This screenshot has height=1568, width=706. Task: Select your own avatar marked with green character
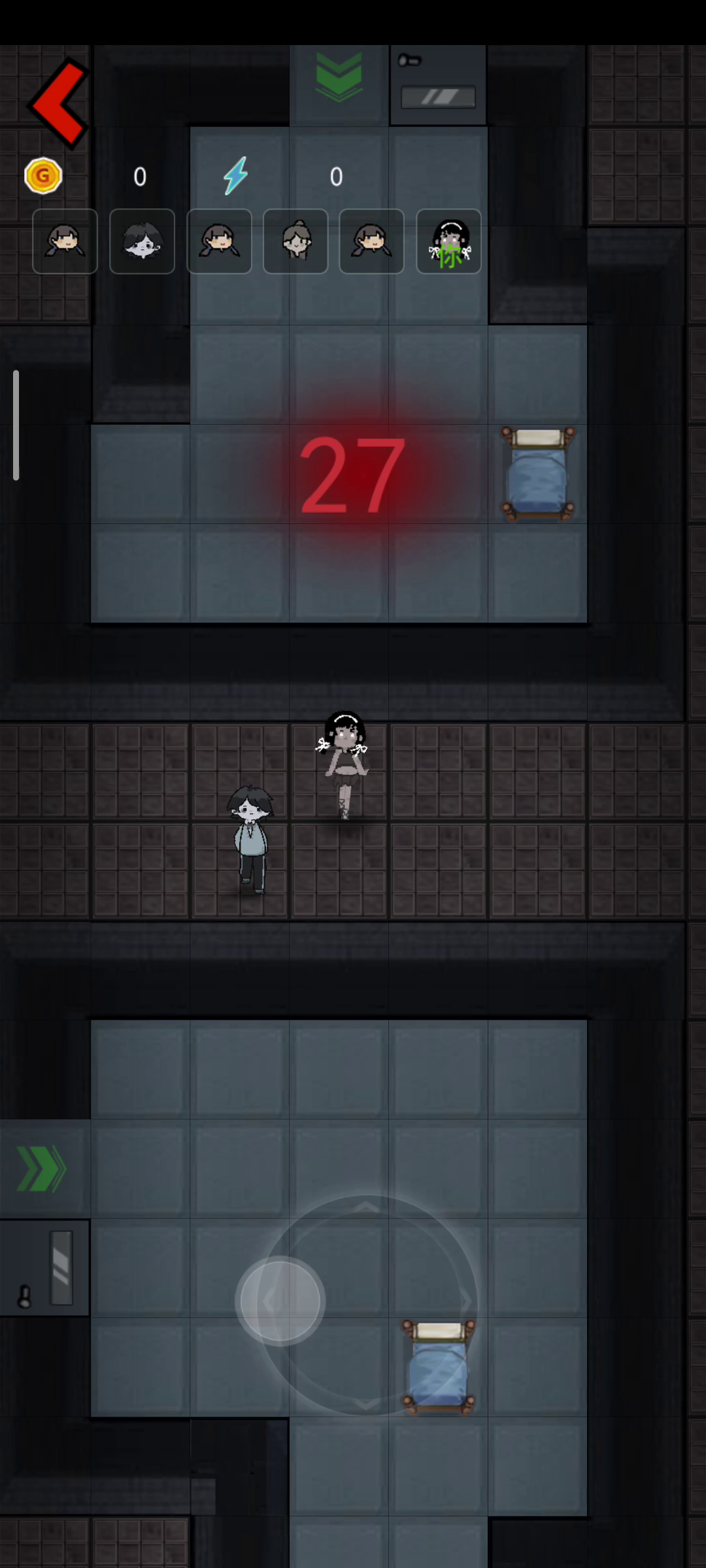tap(449, 241)
